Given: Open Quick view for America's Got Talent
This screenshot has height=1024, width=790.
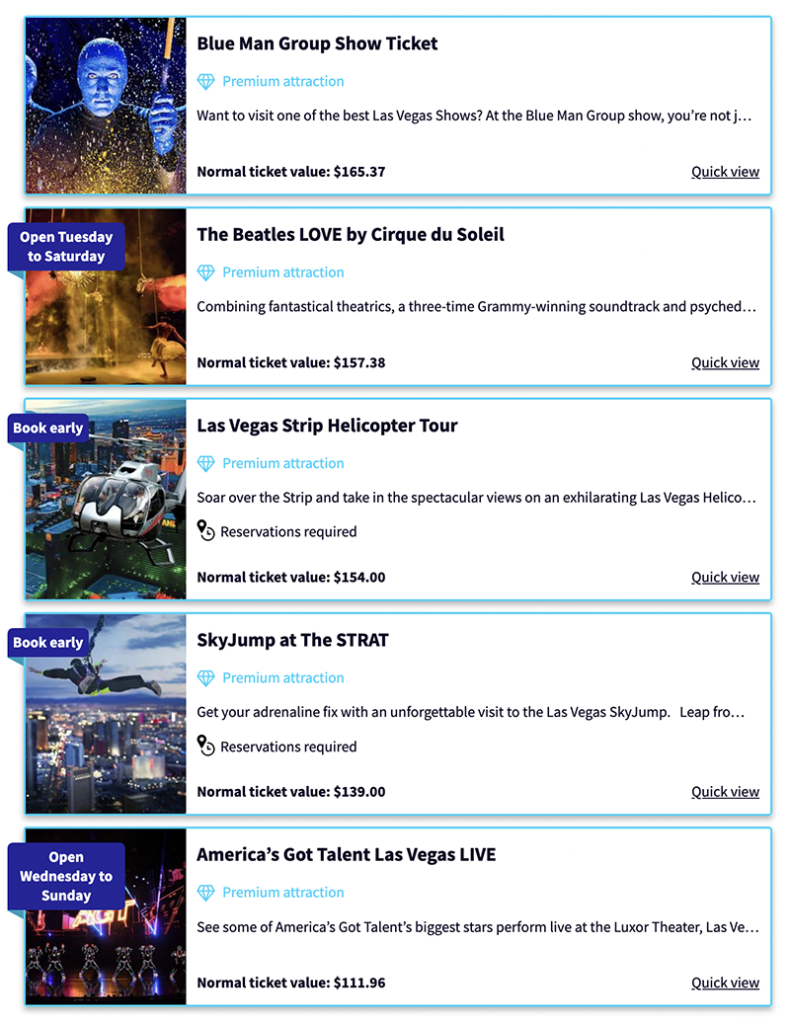Looking at the screenshot, I should pos(725,983).
